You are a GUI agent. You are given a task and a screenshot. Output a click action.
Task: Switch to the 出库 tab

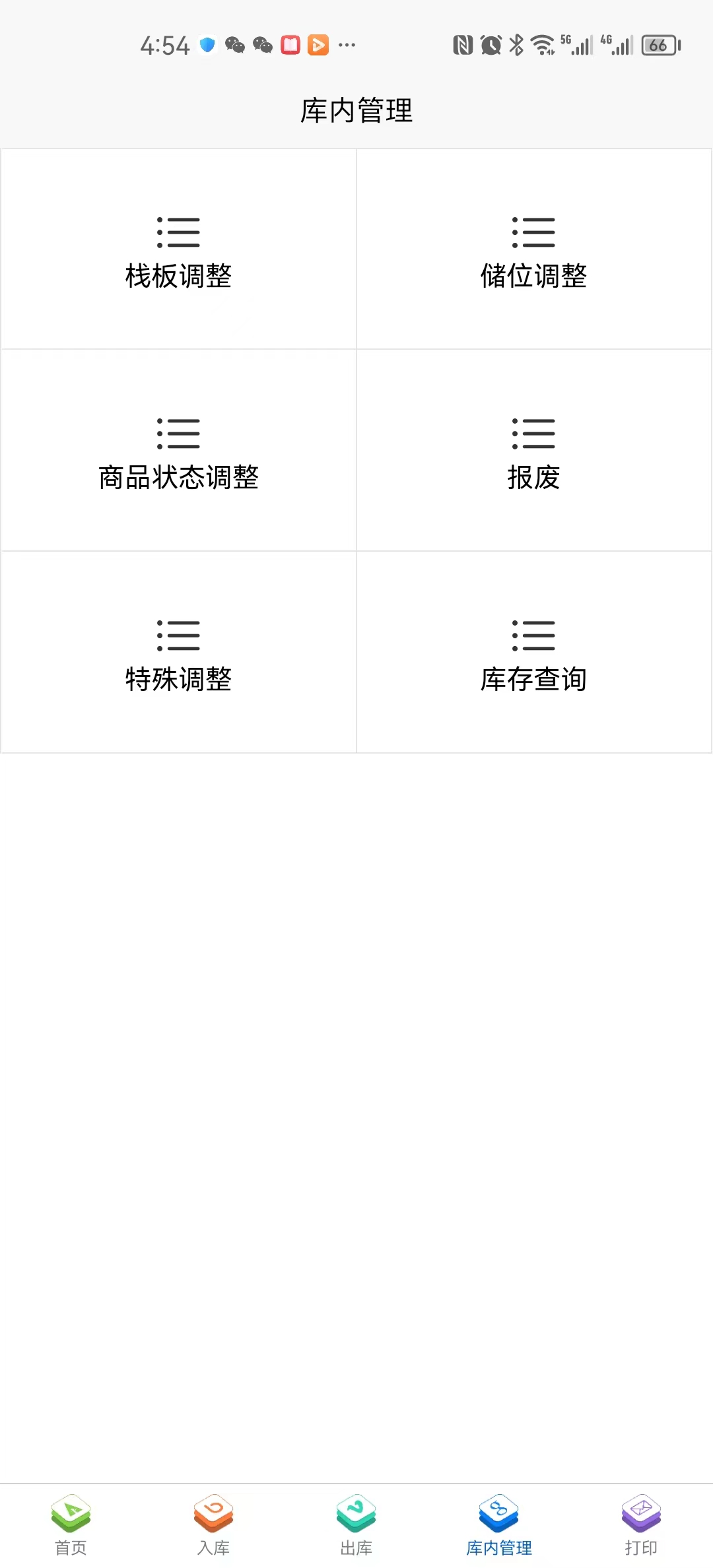356,1525
